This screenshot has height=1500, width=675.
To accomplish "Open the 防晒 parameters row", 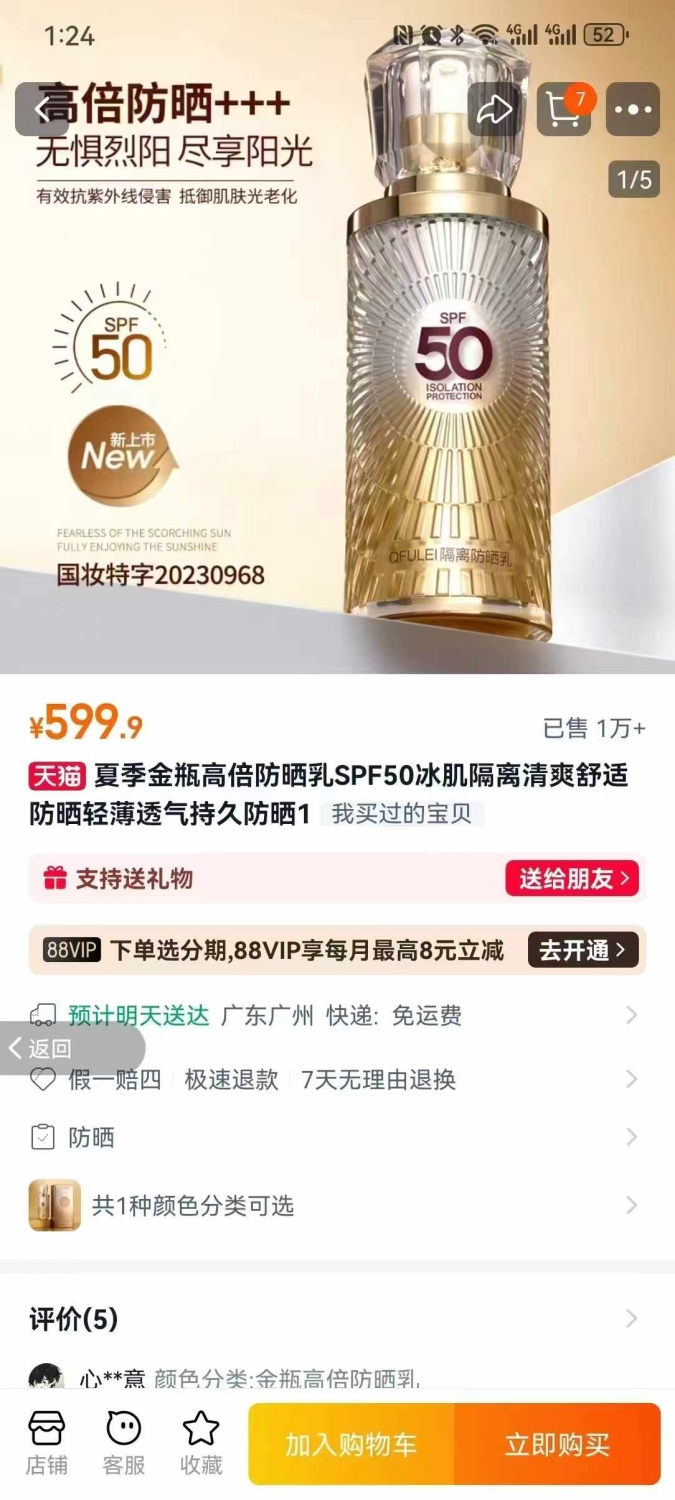I will pos(337,1137).
